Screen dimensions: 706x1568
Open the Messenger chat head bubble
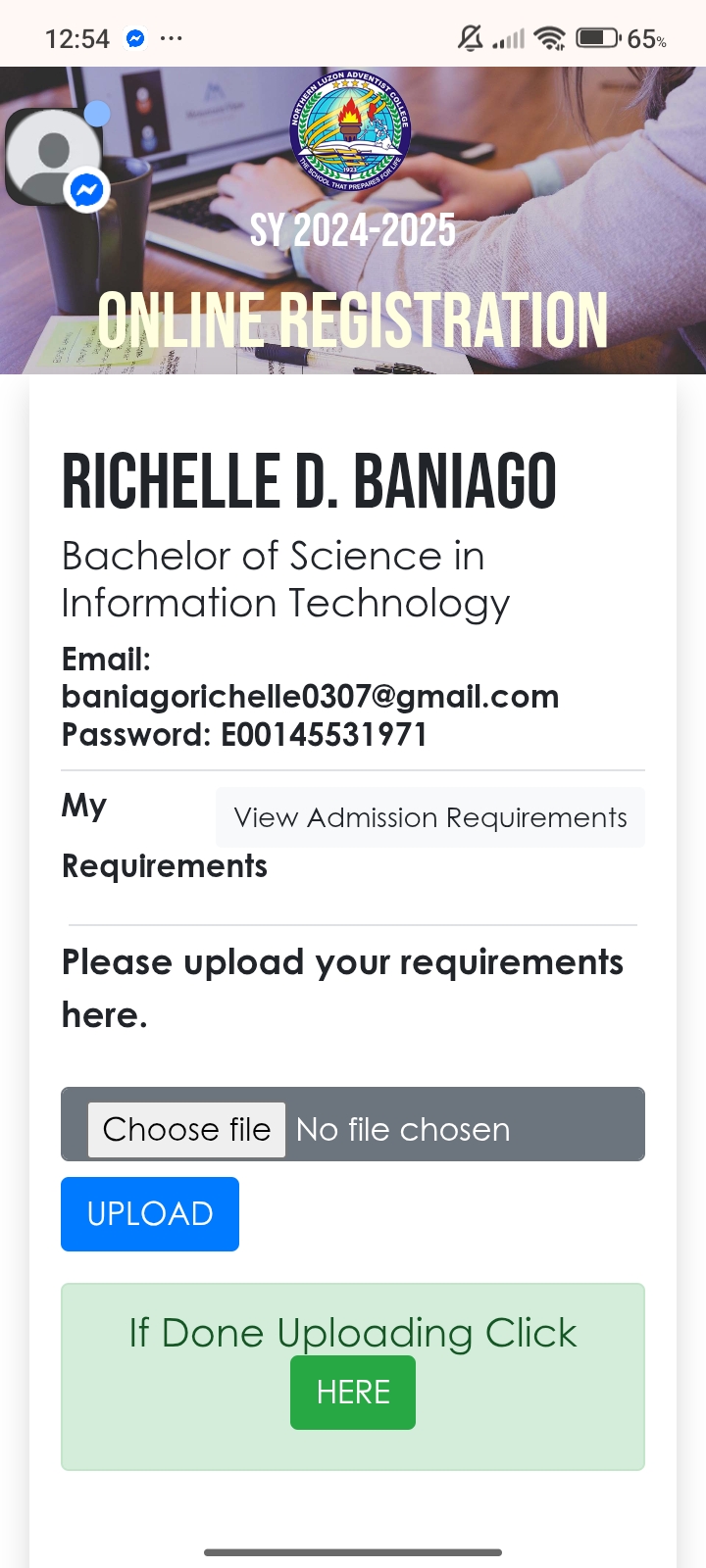tap(55, 157)
